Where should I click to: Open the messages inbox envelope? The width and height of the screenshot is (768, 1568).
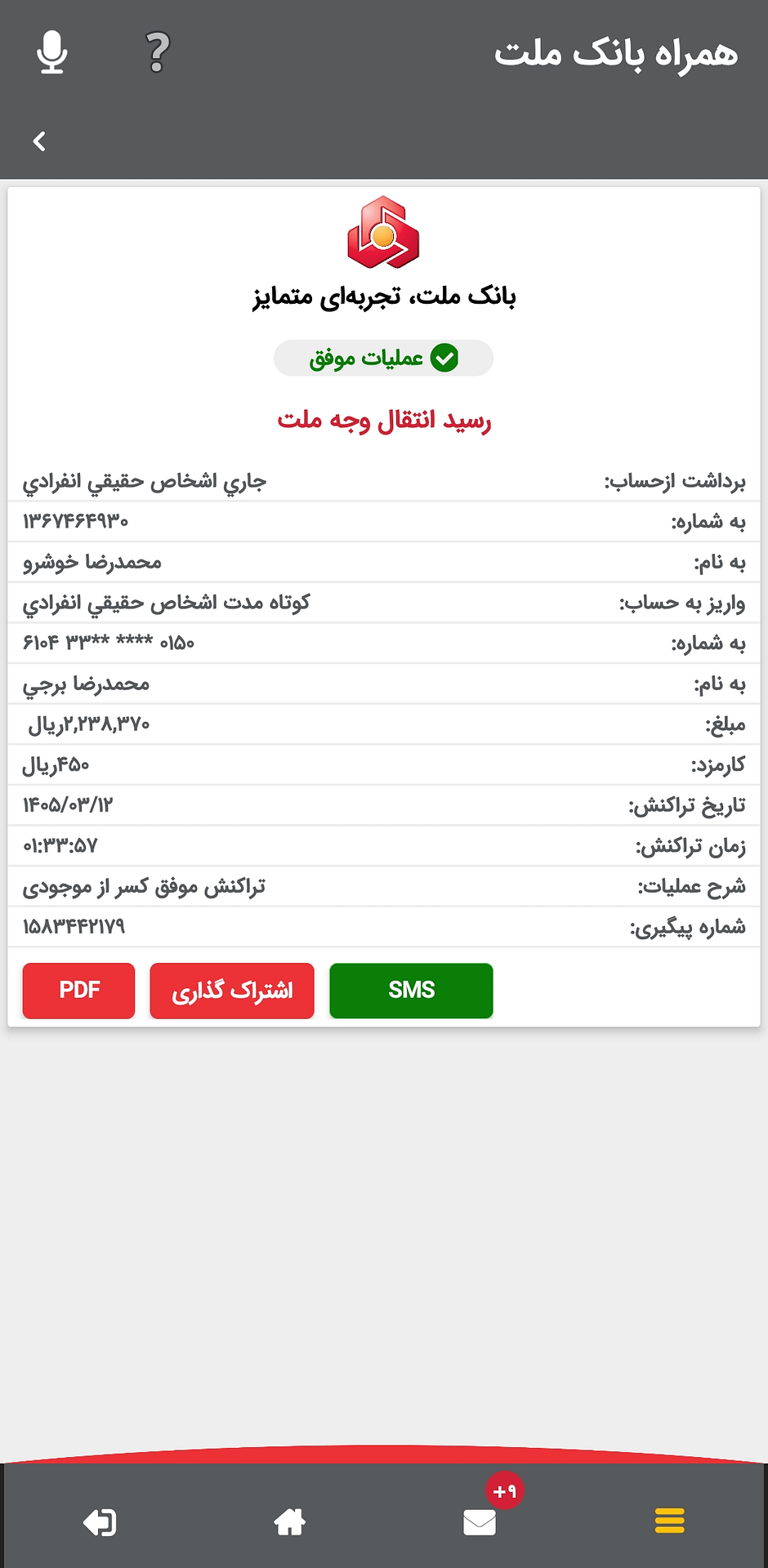(x=480, y=1522)
